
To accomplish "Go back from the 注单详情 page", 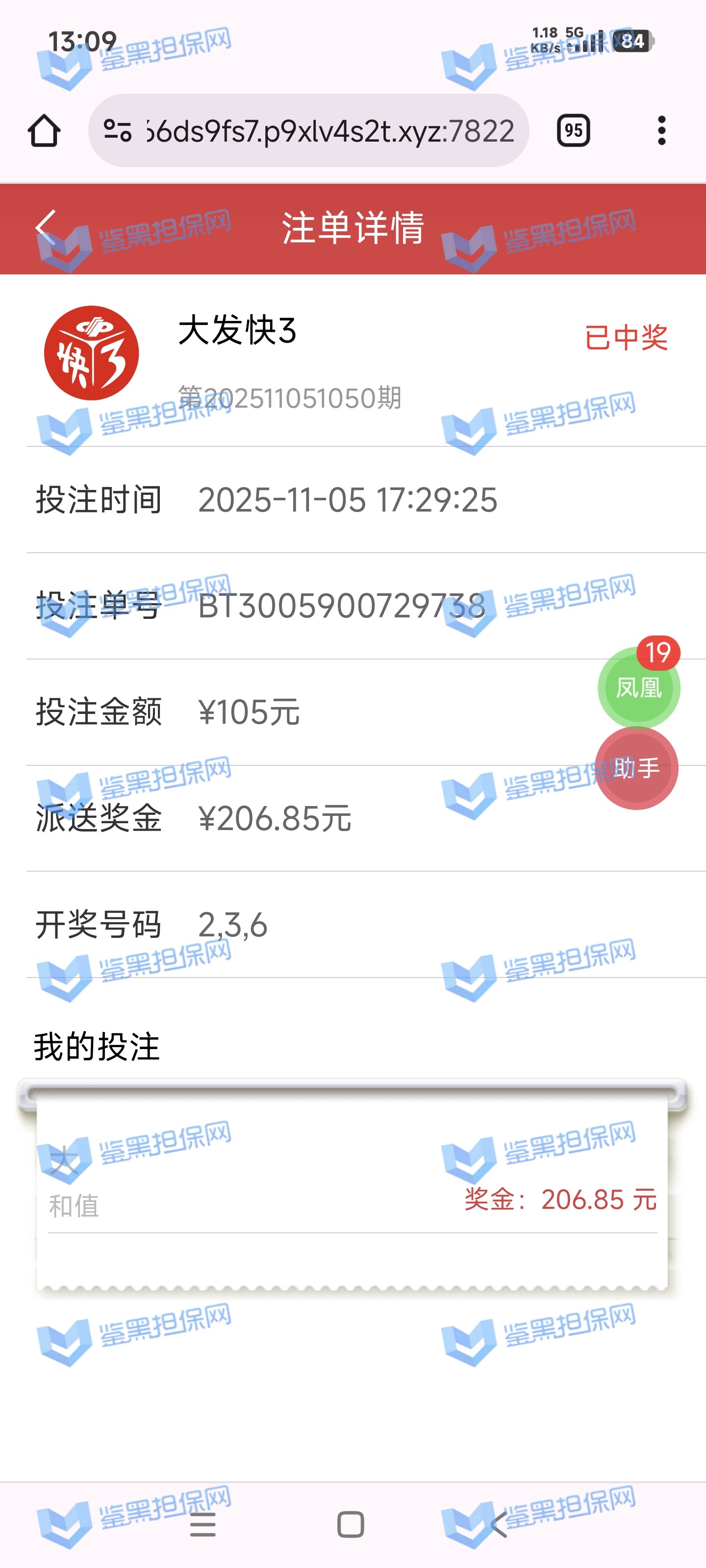I will (46, 228).
